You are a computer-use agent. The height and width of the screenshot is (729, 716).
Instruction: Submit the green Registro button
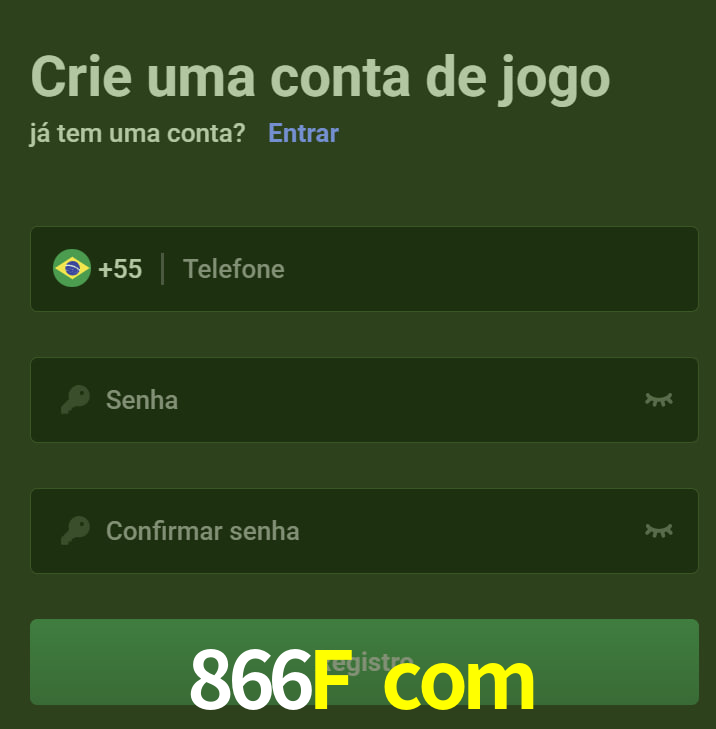coord(364,661)
